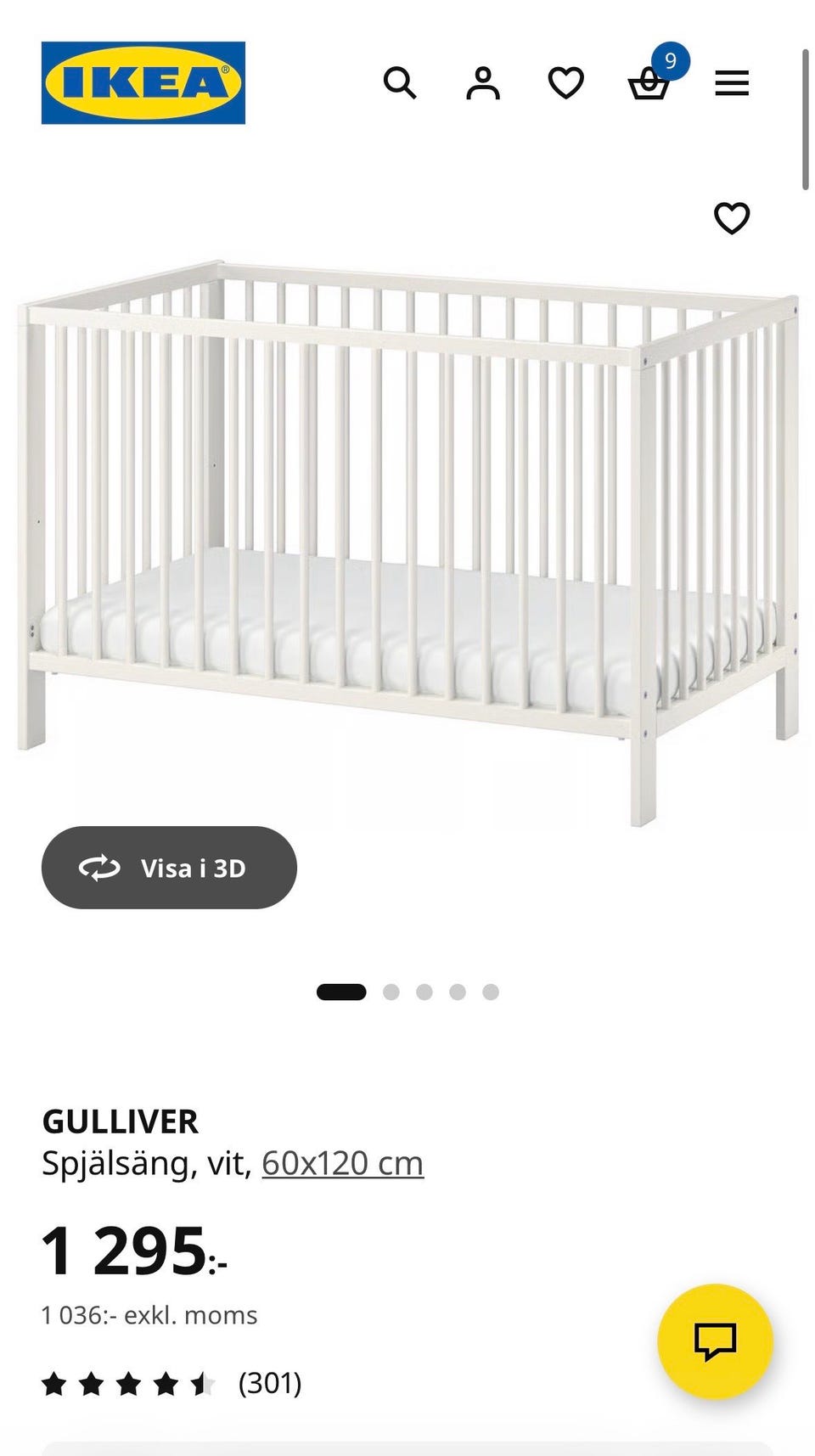View the 301 customer reviews
The width and height of the screenshot is (815, 1456).
pyautogui.click(x=269, y=1383)
